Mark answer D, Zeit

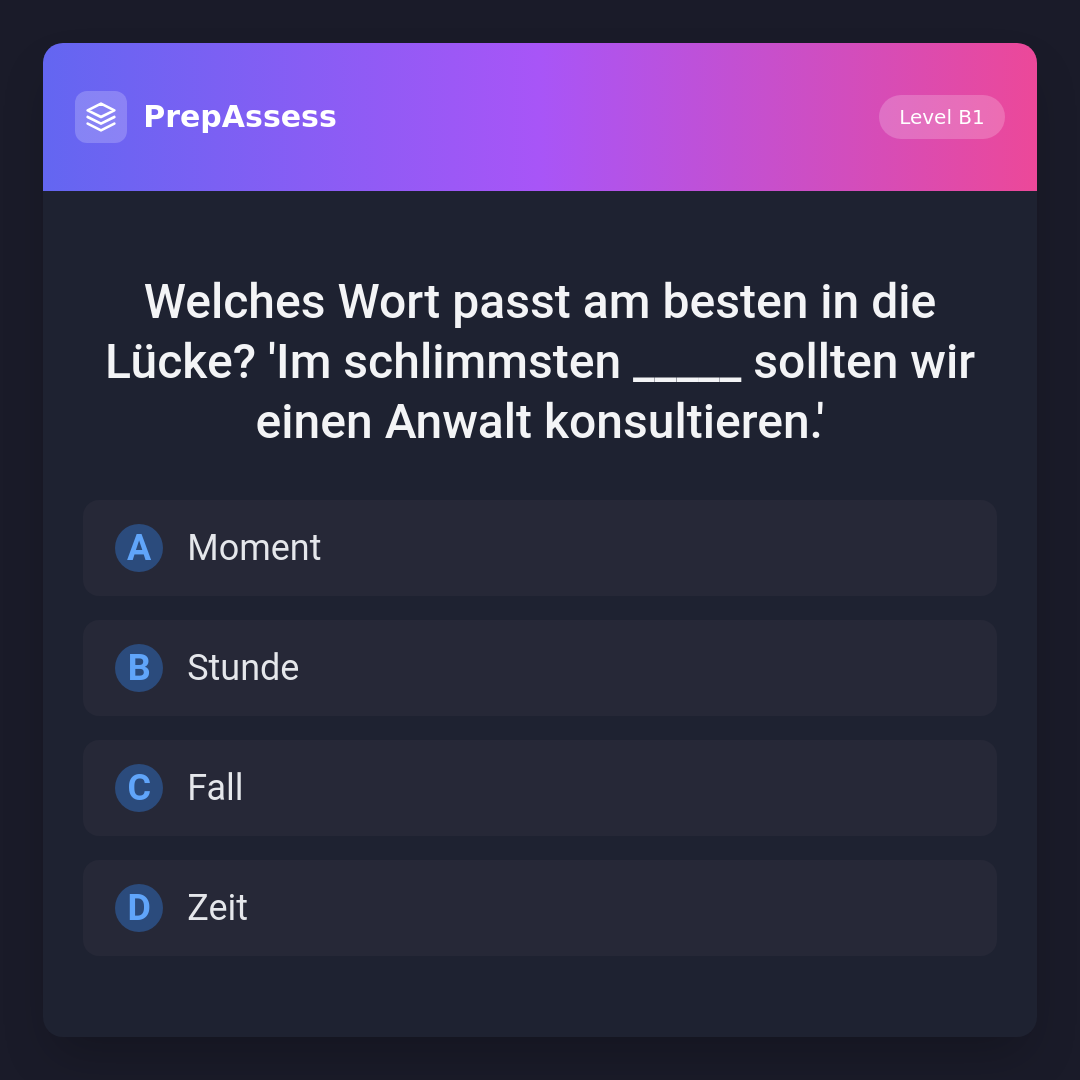pyautogui.click(x=540, y=908)
